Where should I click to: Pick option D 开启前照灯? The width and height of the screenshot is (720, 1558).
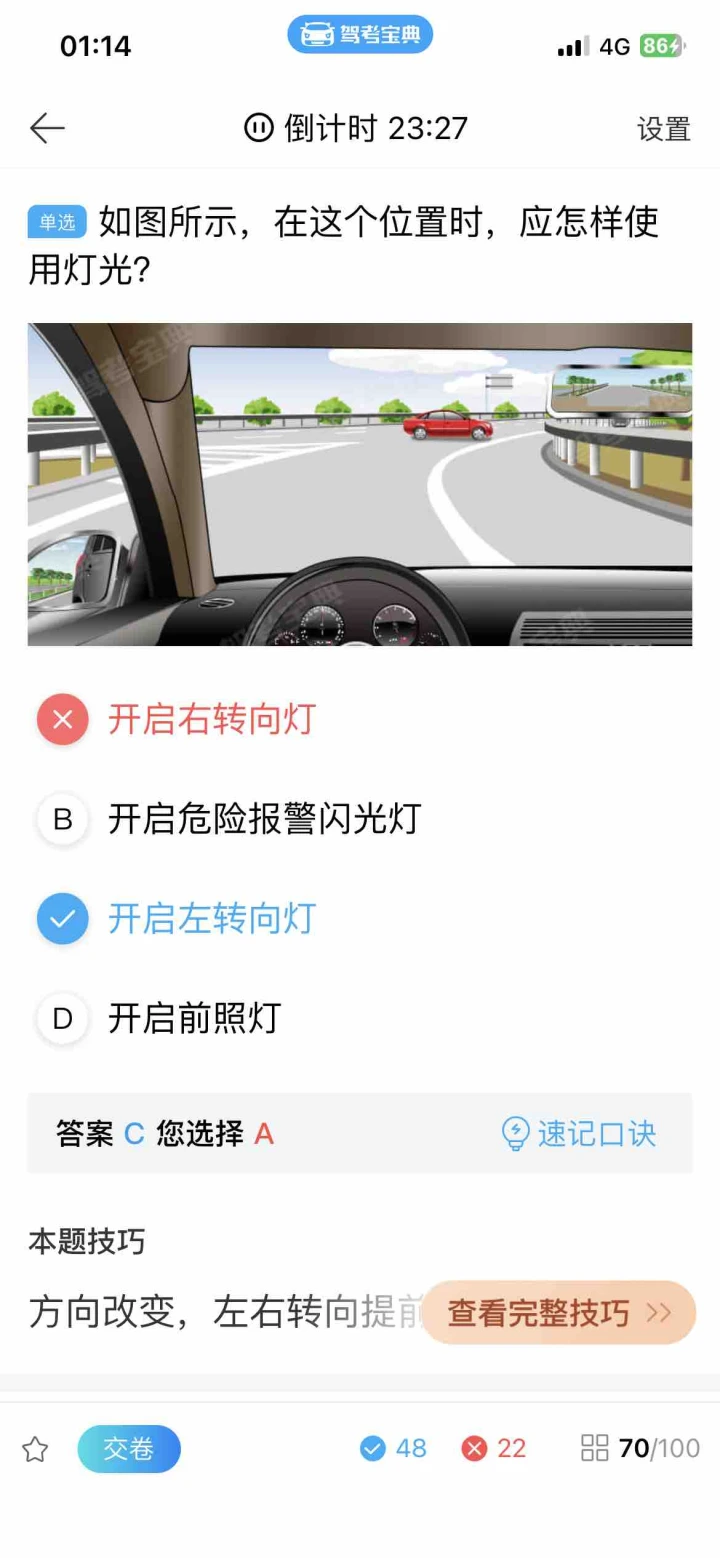tap(194, 1018)
